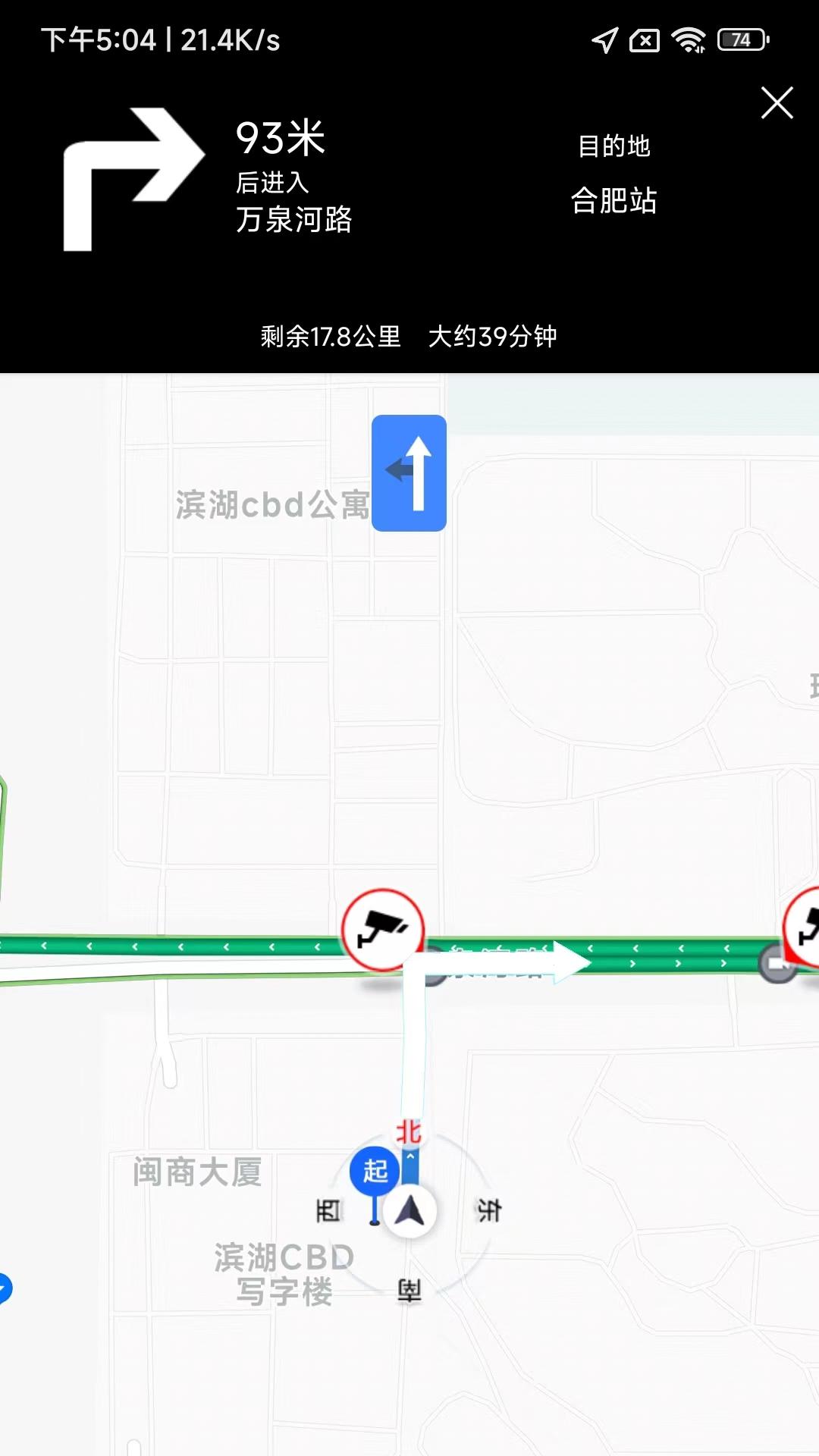Image resolution: width=819 pixels, height=1456 pixels.
Task: Tap the estimated time 大约39分钟
Action: [x=494, y=337]
